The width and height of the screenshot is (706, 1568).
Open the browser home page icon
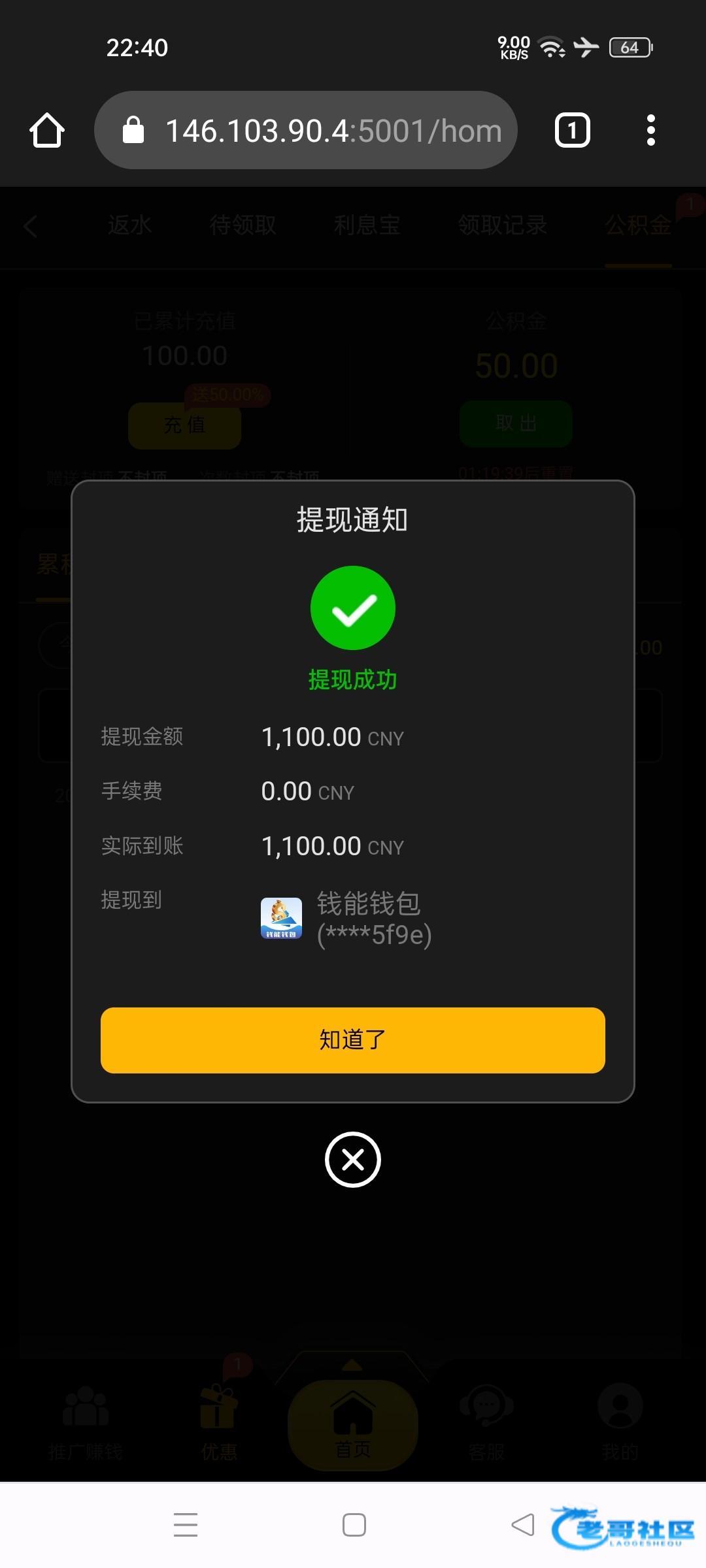click(x=47, y=130)
